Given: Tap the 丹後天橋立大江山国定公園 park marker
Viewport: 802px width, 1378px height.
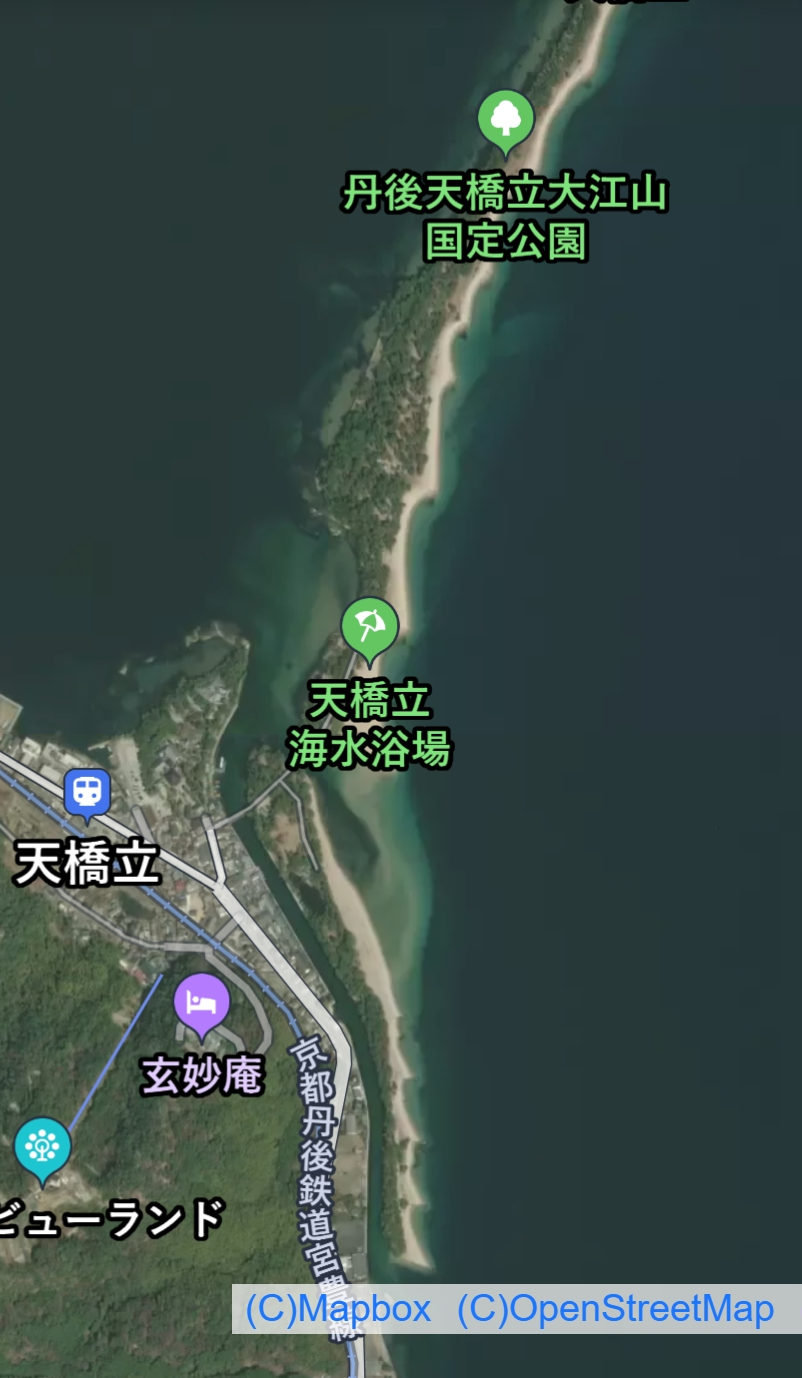Looking at the screenshot, I should (506, 120).
